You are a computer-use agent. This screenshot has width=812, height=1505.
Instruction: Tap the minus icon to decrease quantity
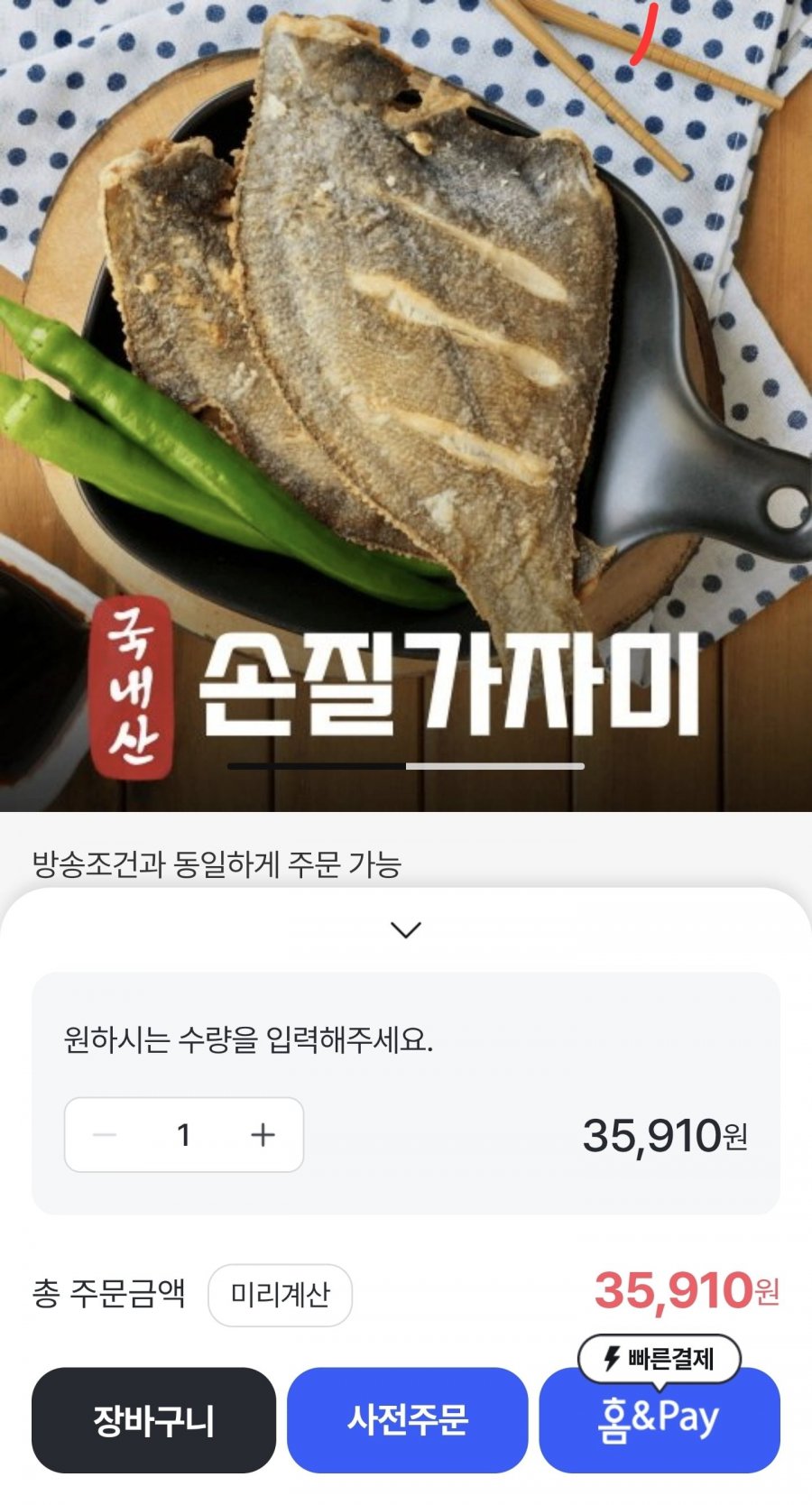[x=106, y=1135]
